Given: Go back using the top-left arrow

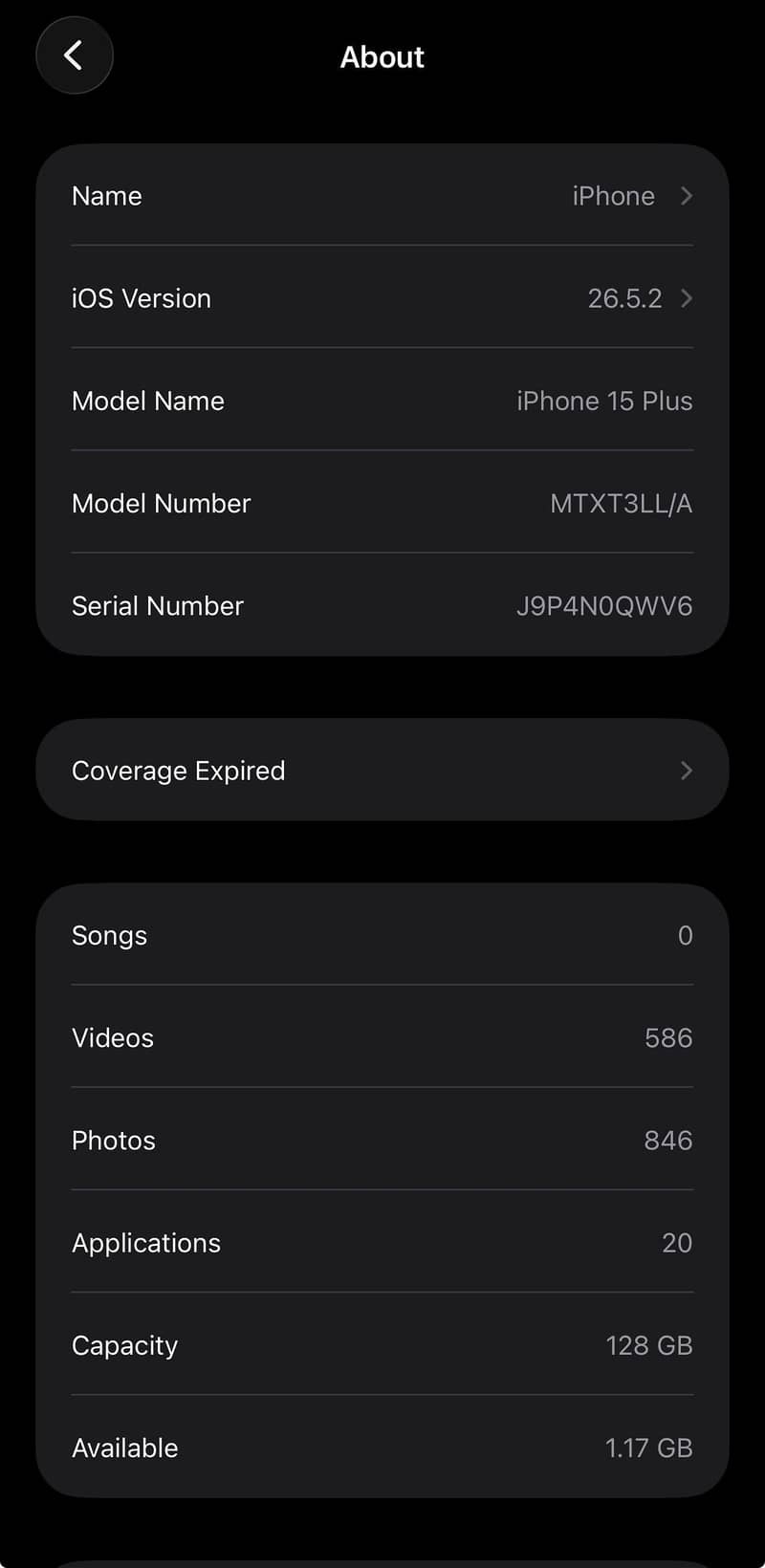Looking at the screenshot, I should point(75,55).
